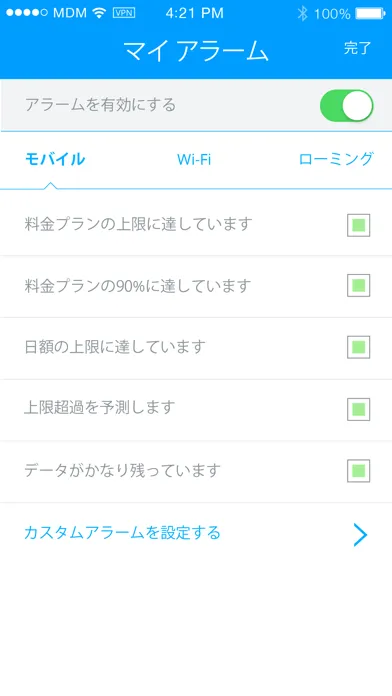Uncheck 料金プランの上限に達しています
This screenshot has width=392, height=696.
(x=358, y=225)
